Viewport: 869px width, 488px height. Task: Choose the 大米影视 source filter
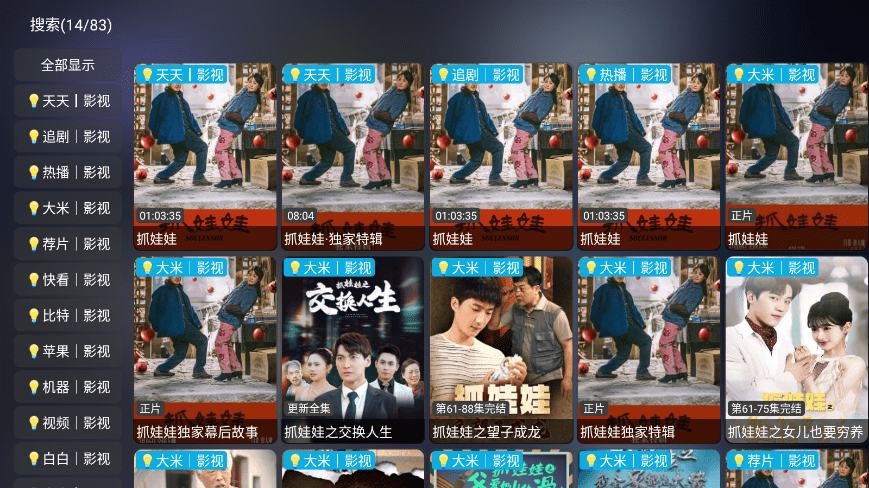(68, 208)
